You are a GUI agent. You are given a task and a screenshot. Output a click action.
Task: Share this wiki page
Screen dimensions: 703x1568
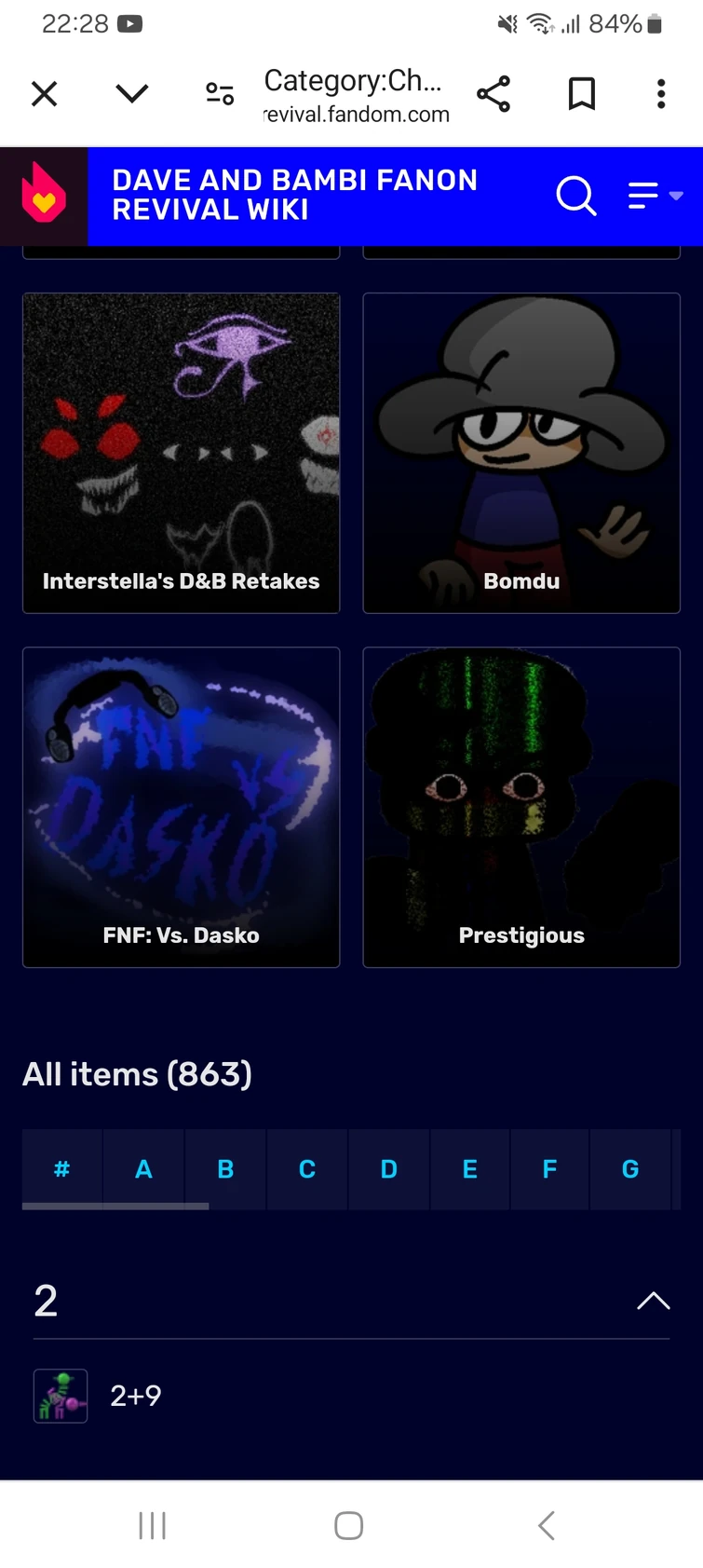[x=493, y=94]
